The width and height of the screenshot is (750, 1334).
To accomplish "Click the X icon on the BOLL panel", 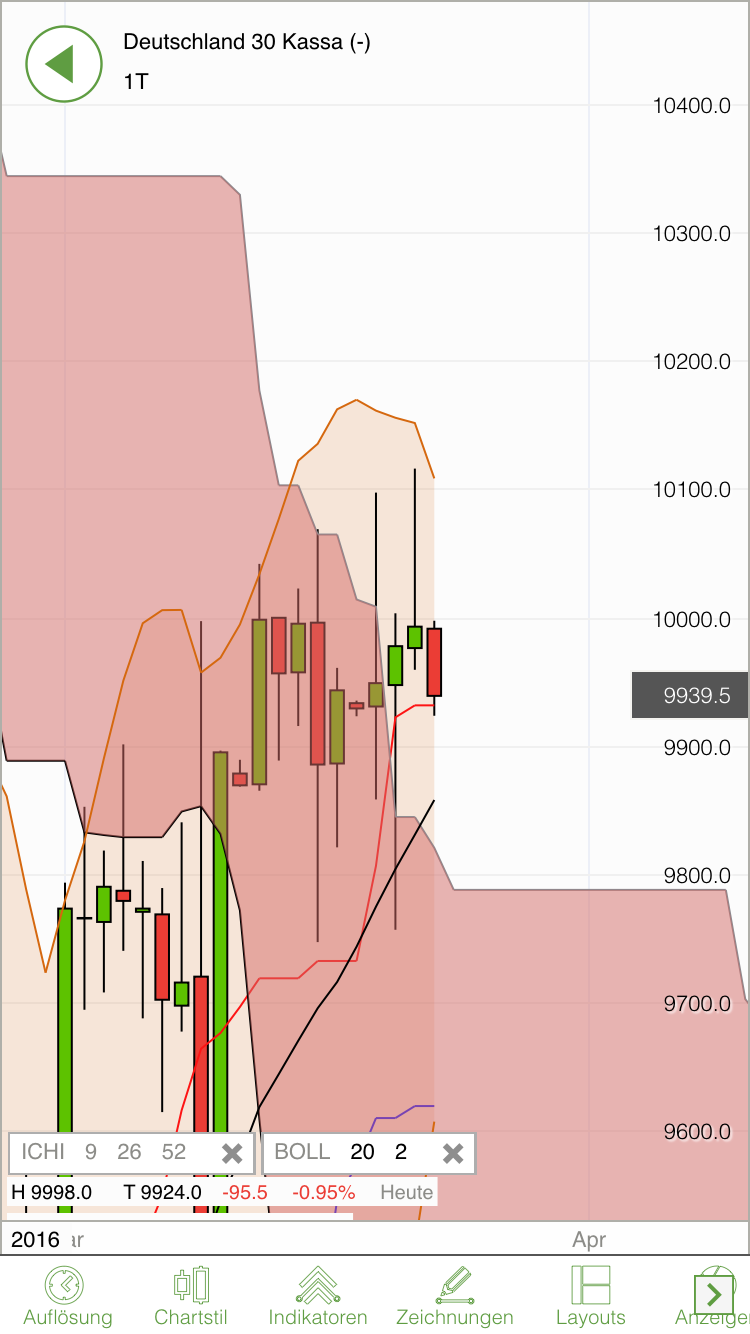I will 452,1152.
